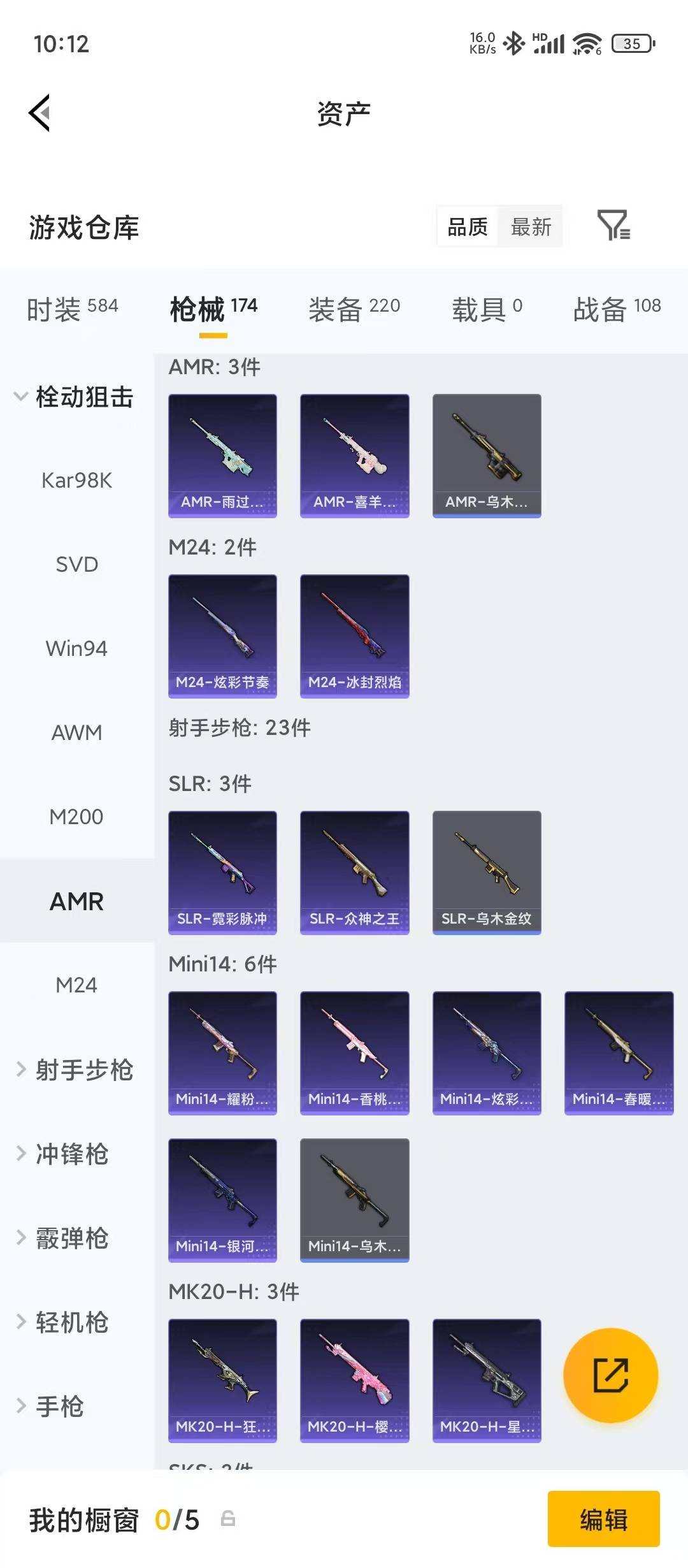The width and height of the screenshot is (688, 1568).
Task: Expand the 射手步枪 category
Action: [x=75, y=1070]
